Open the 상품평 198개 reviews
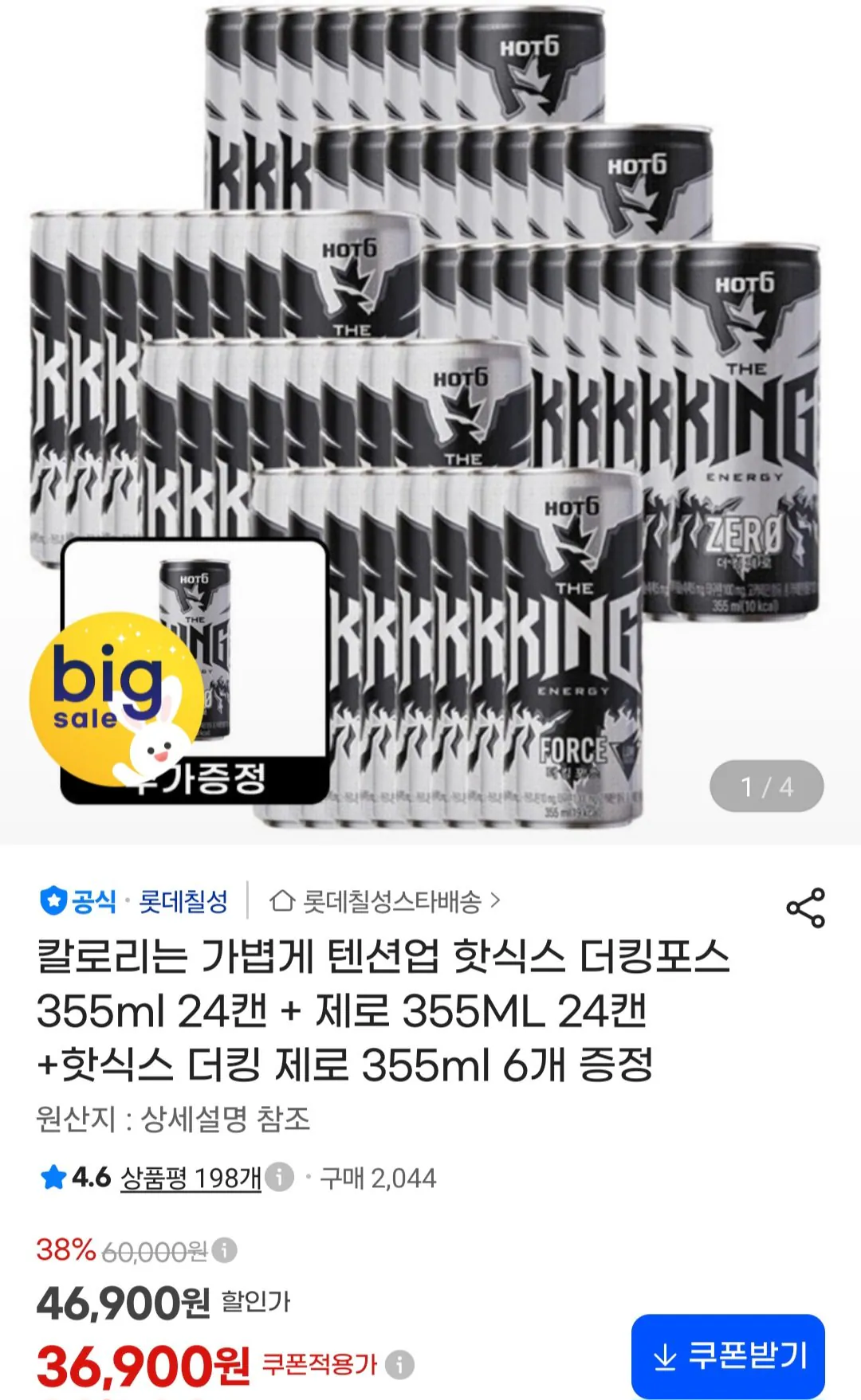The image size is (861, 1400). [191, 1178]
